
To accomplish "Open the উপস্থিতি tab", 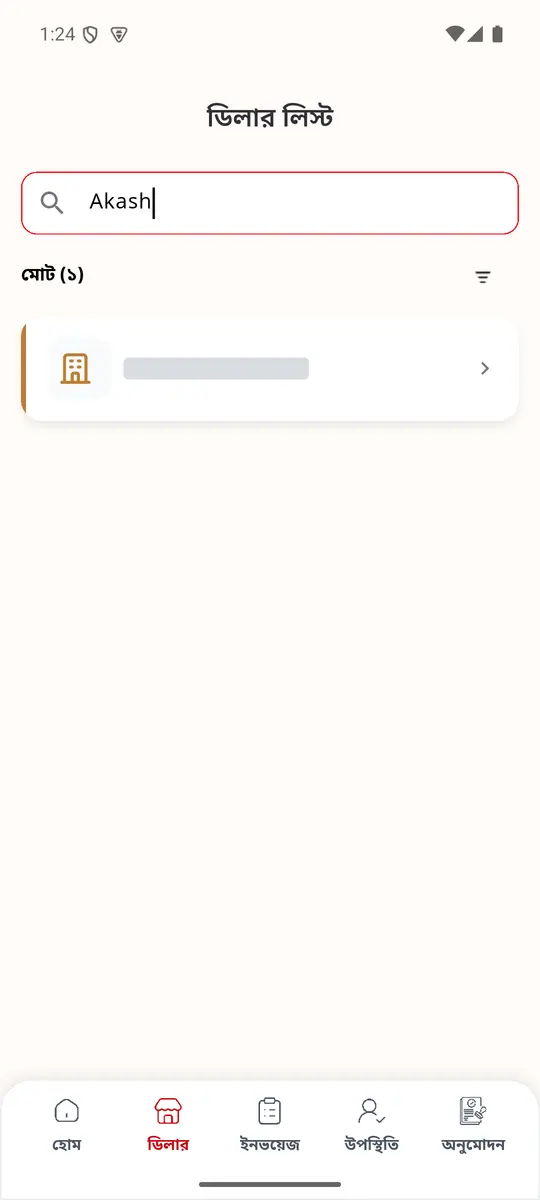I will pos(371,1125).
